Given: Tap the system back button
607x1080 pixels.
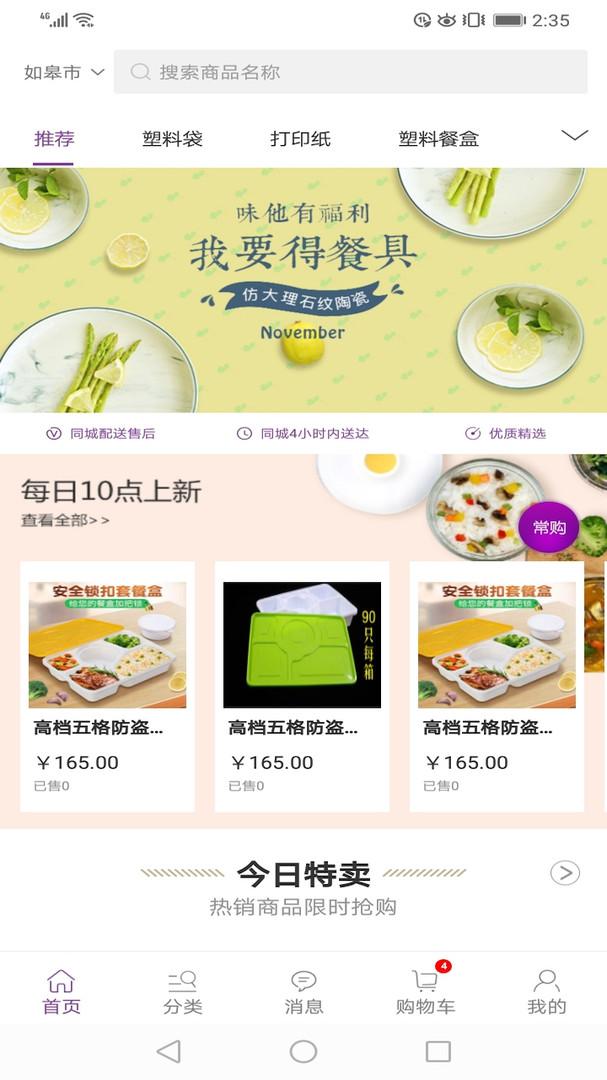Looking at the screenshot, I should [x=169, y=1051].
